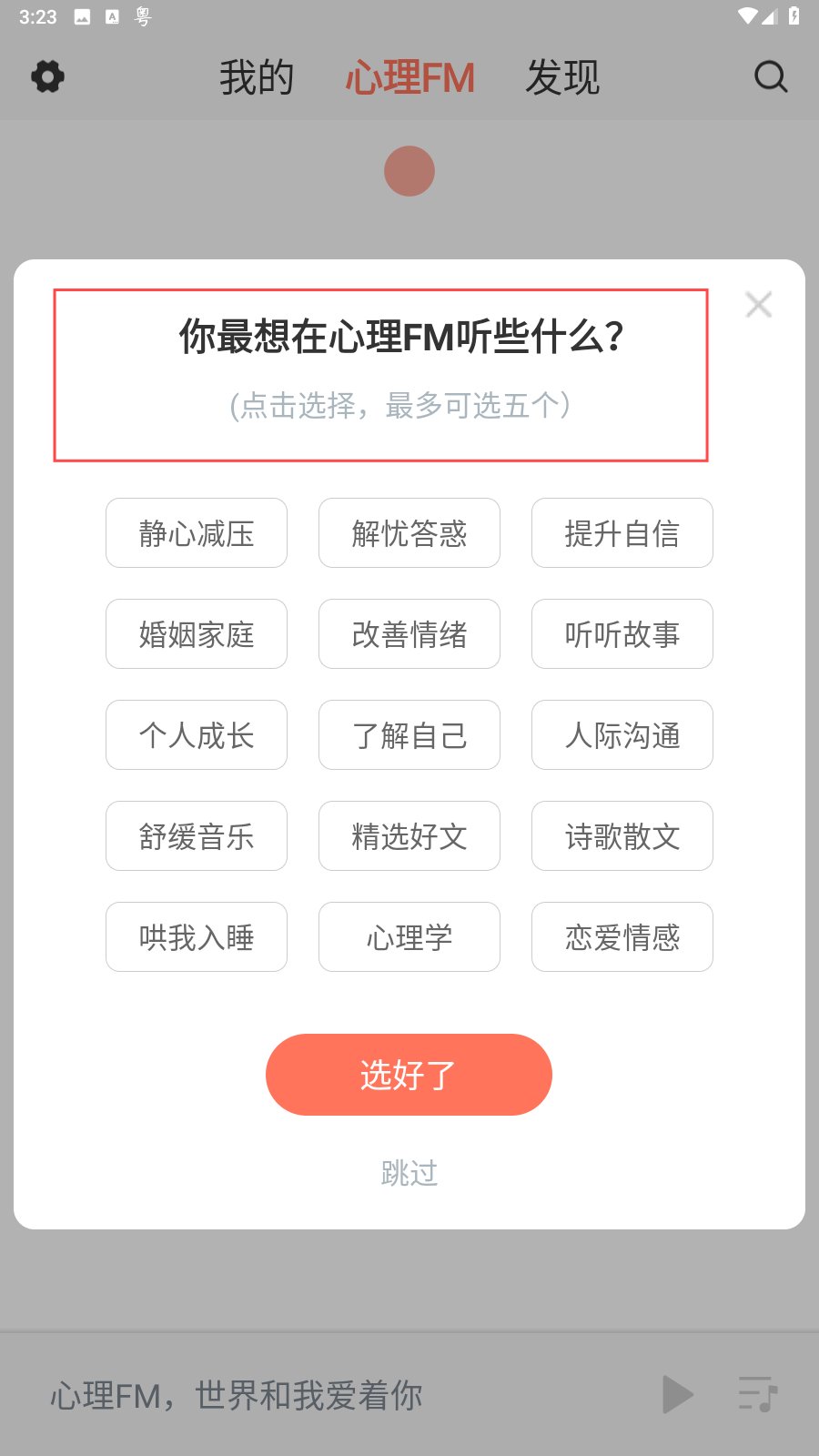Choose 舒缓音乐 option
Image resolution: width=819 pixels, height=1456 pixels.
(x=197, y=836)
